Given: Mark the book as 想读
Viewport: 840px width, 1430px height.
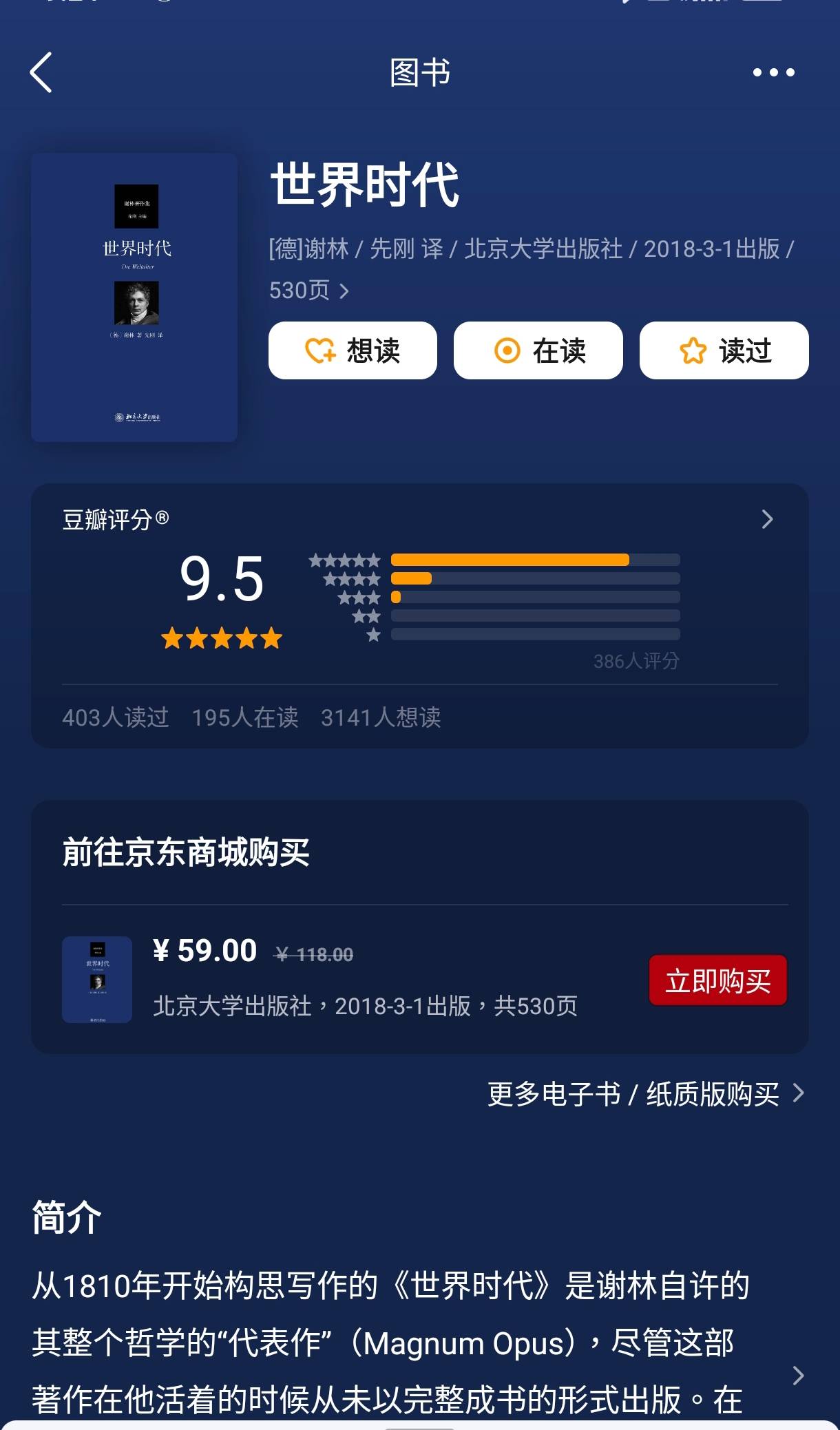Looking at the screenshot, I should 353,350.
